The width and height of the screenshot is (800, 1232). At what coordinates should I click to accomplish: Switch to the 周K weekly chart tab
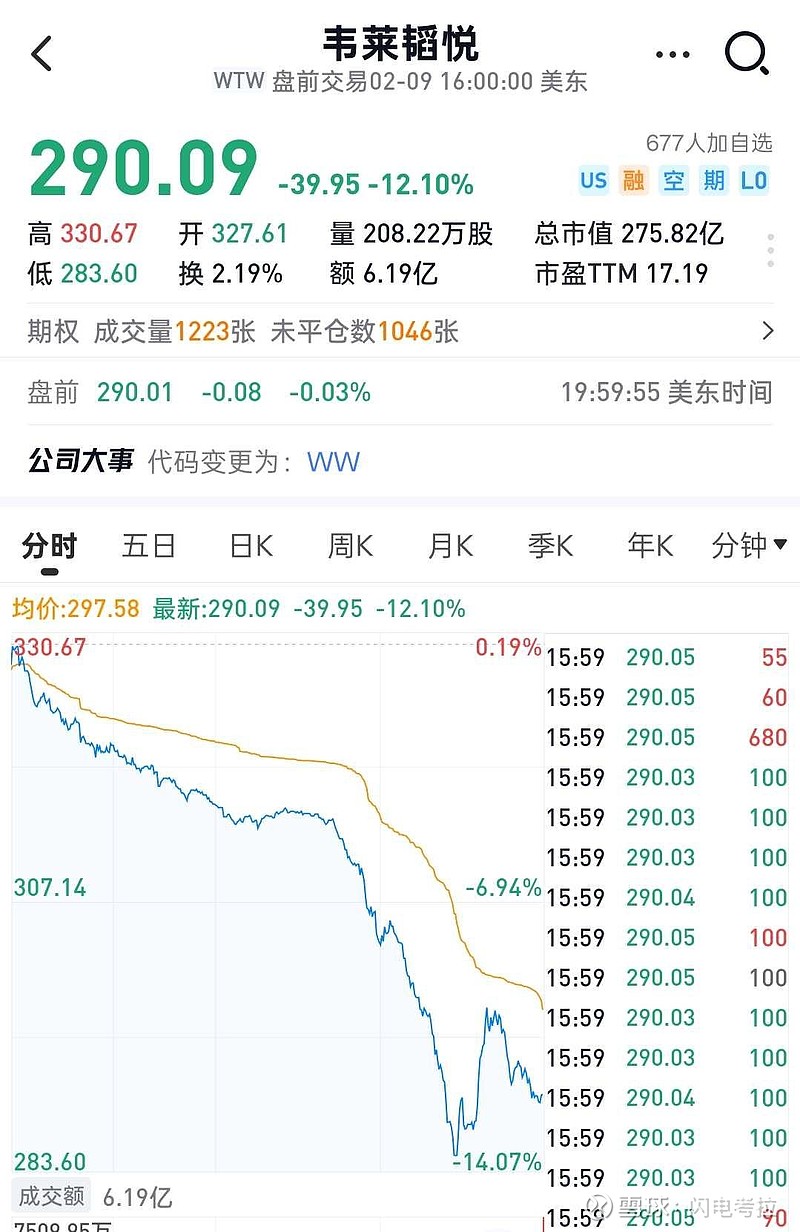(x=348, y=546)
